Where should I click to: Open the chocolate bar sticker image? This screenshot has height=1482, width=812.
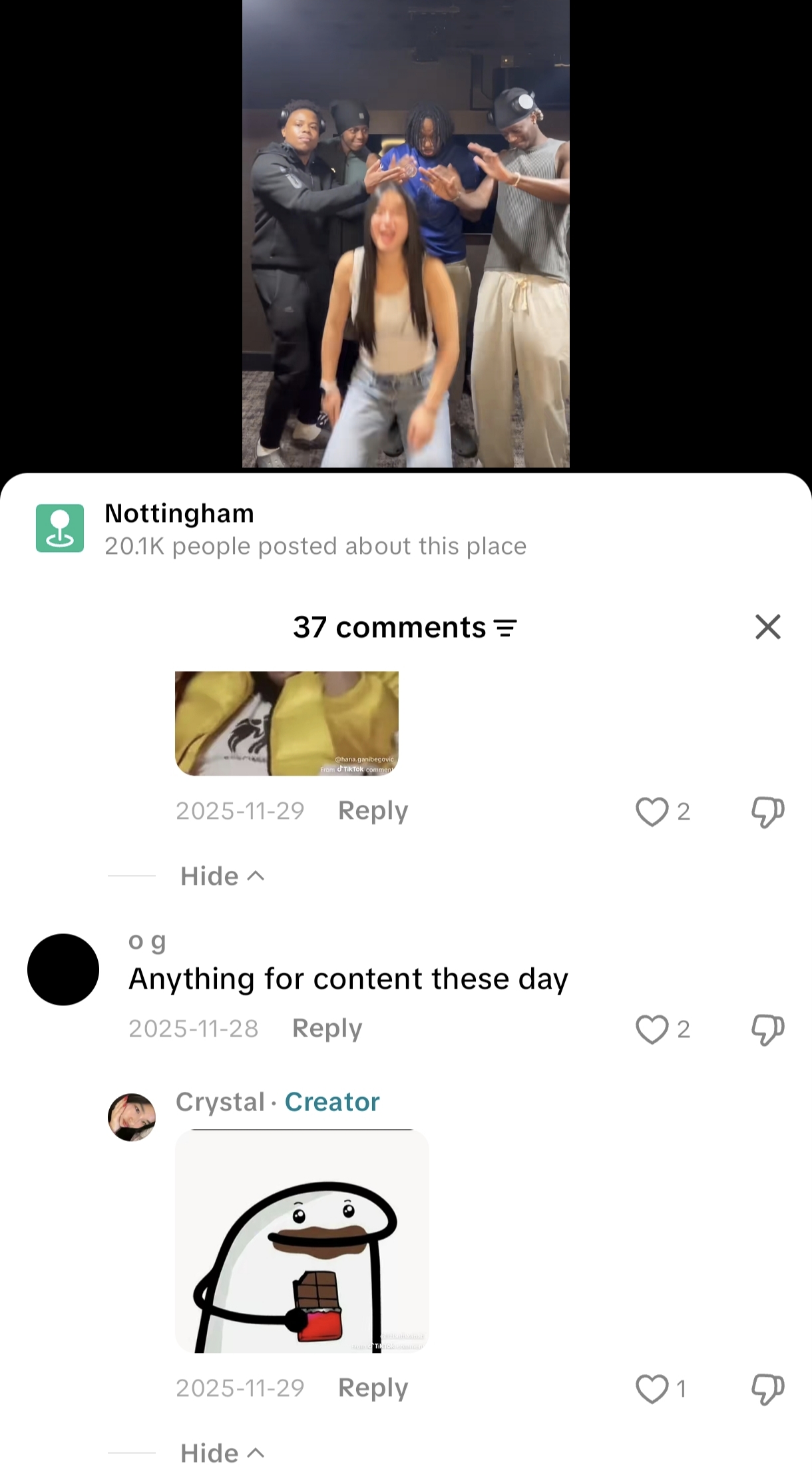[x=302, y=1241]
